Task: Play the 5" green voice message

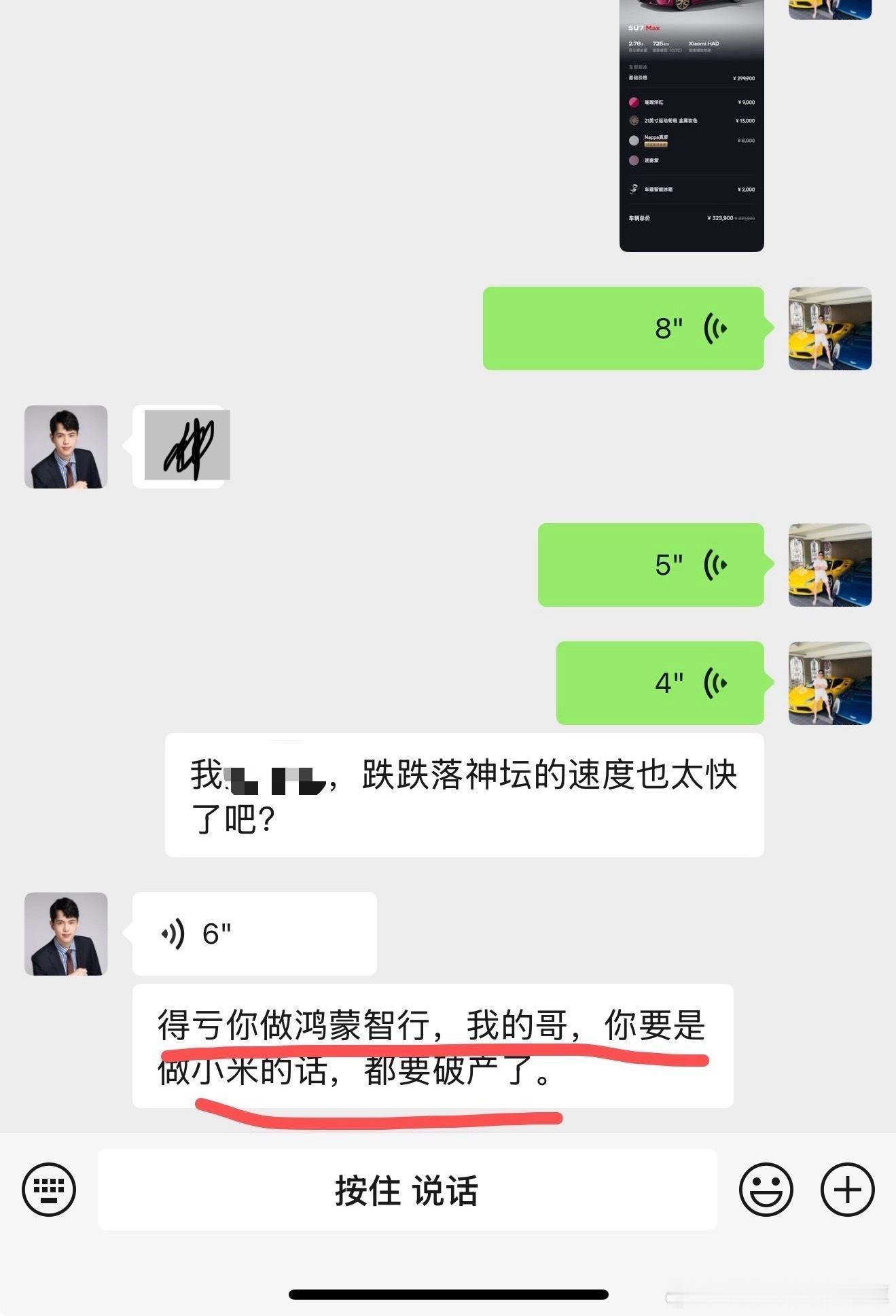Action: (650, 564)
